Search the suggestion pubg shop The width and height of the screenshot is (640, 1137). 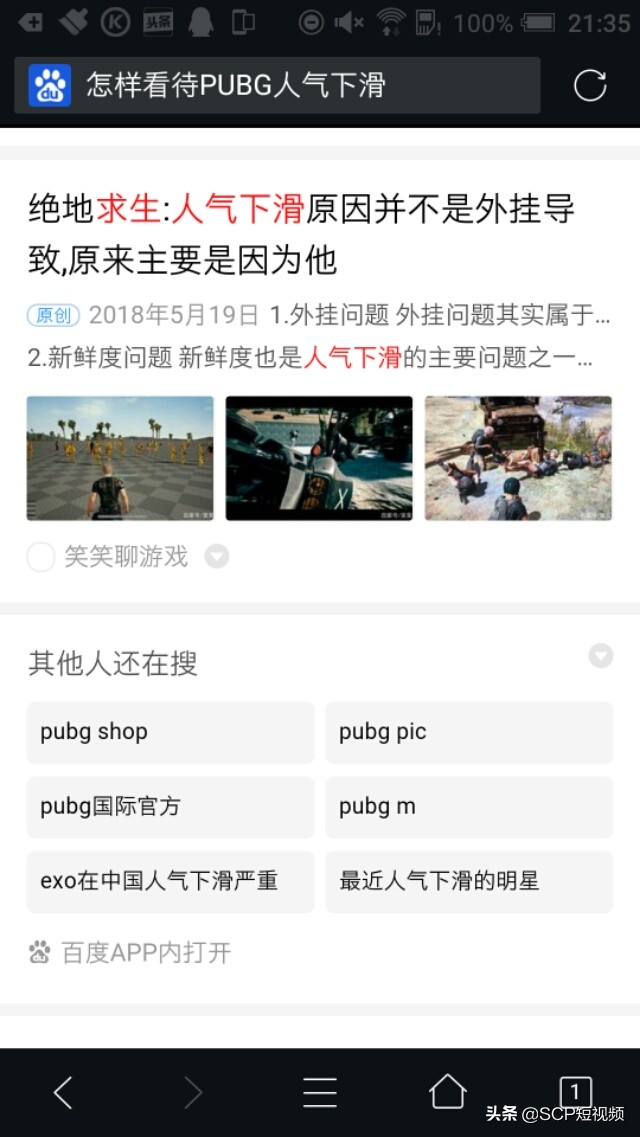click(170, 732)
